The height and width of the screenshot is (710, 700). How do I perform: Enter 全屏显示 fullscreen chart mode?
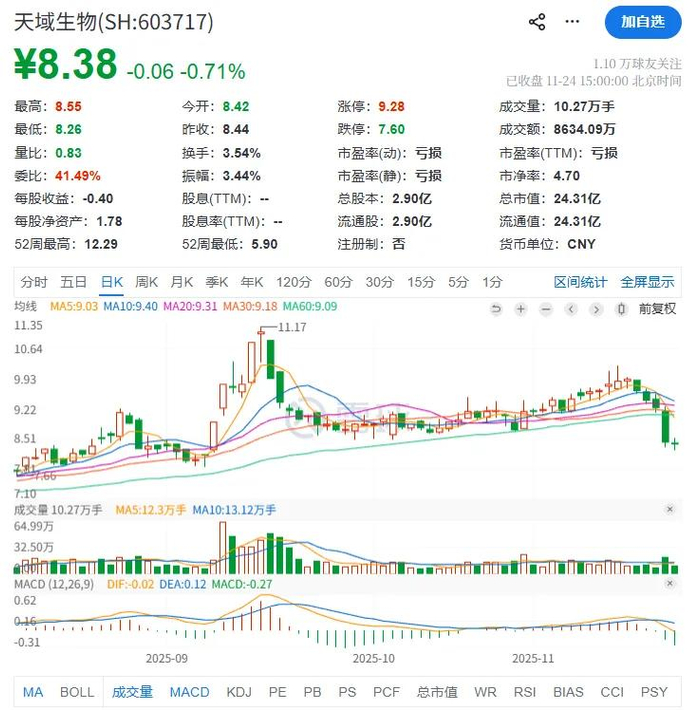647,282
